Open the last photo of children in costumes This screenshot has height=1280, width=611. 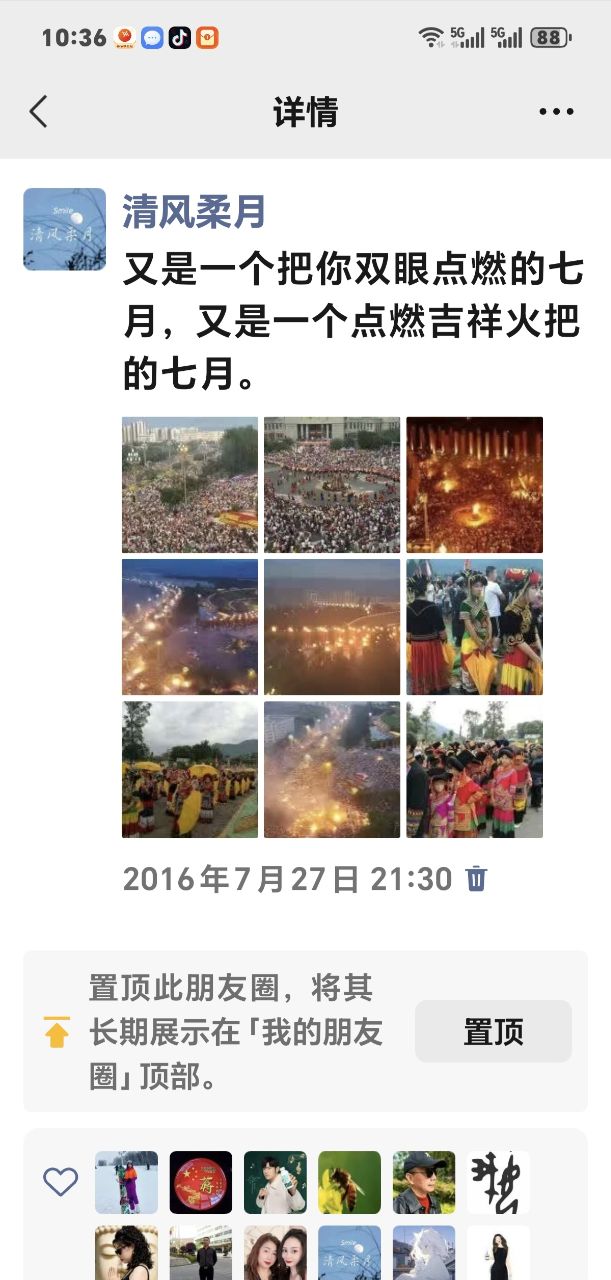474,769
